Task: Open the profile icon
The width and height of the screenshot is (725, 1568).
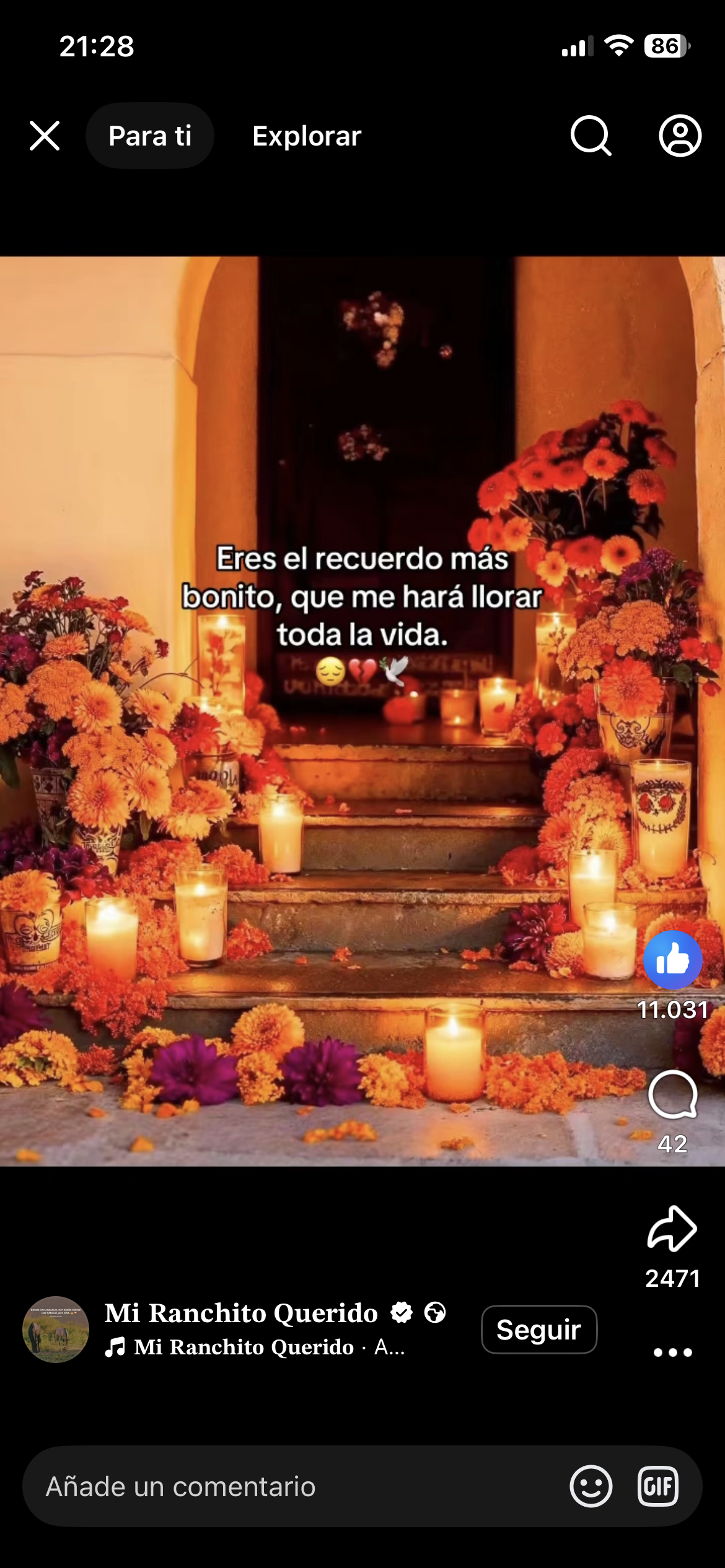Action: tap(680, 136)
